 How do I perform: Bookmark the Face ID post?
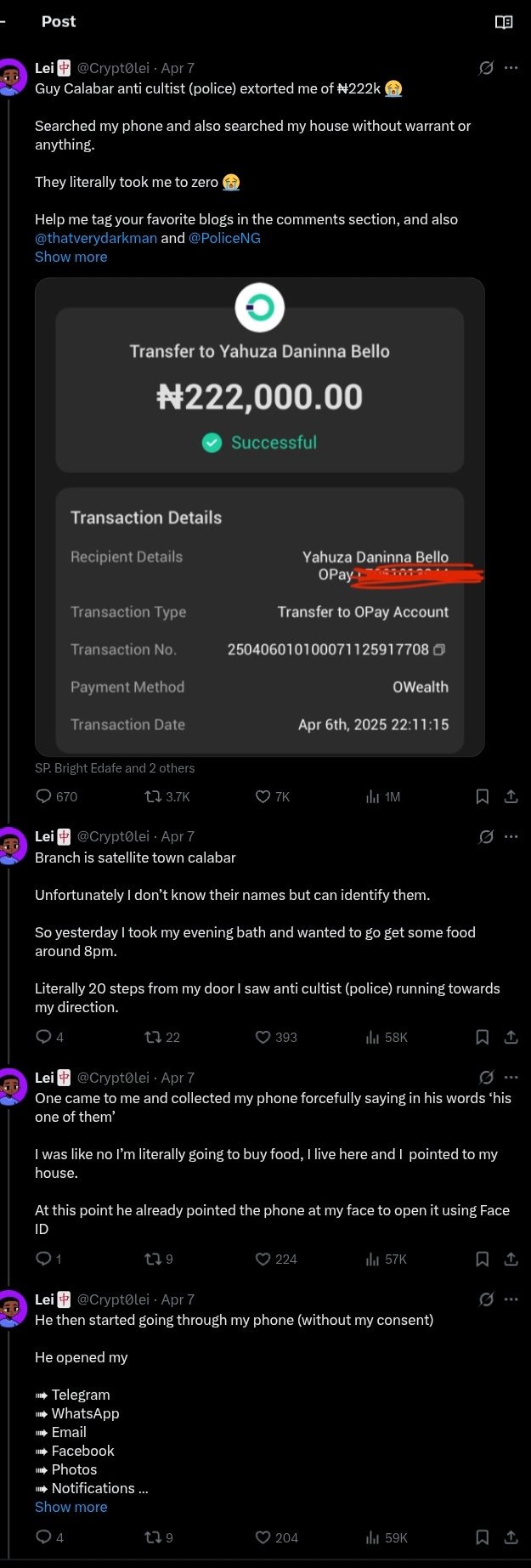[482, 1259]
